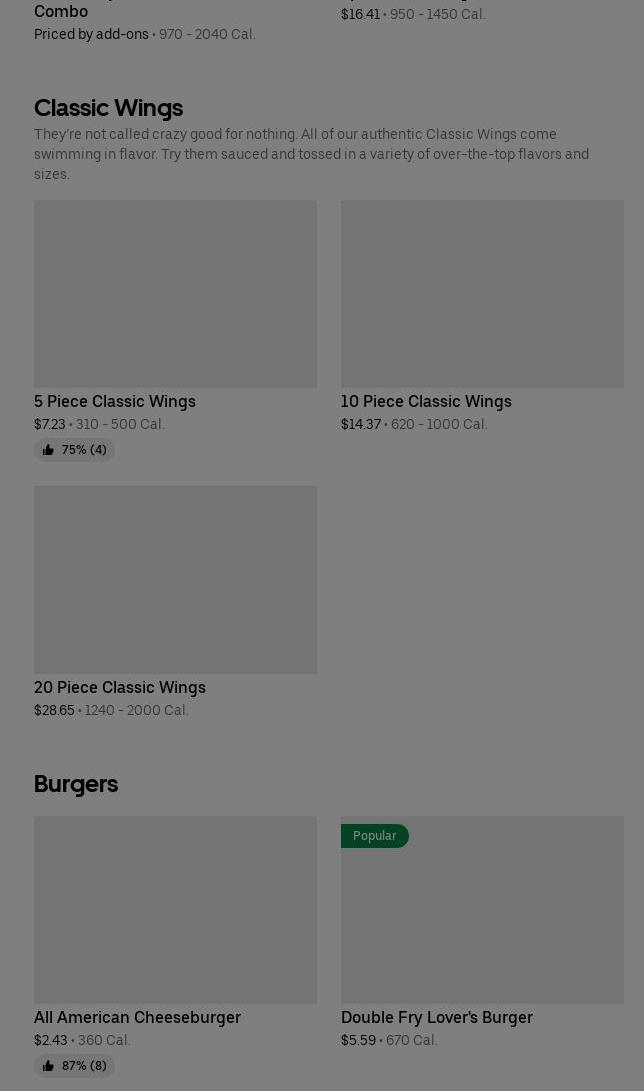Select the 10 Piece Classic Wings item
The width and height of the screenshot is (644, 1091).
tap(481, 294)
